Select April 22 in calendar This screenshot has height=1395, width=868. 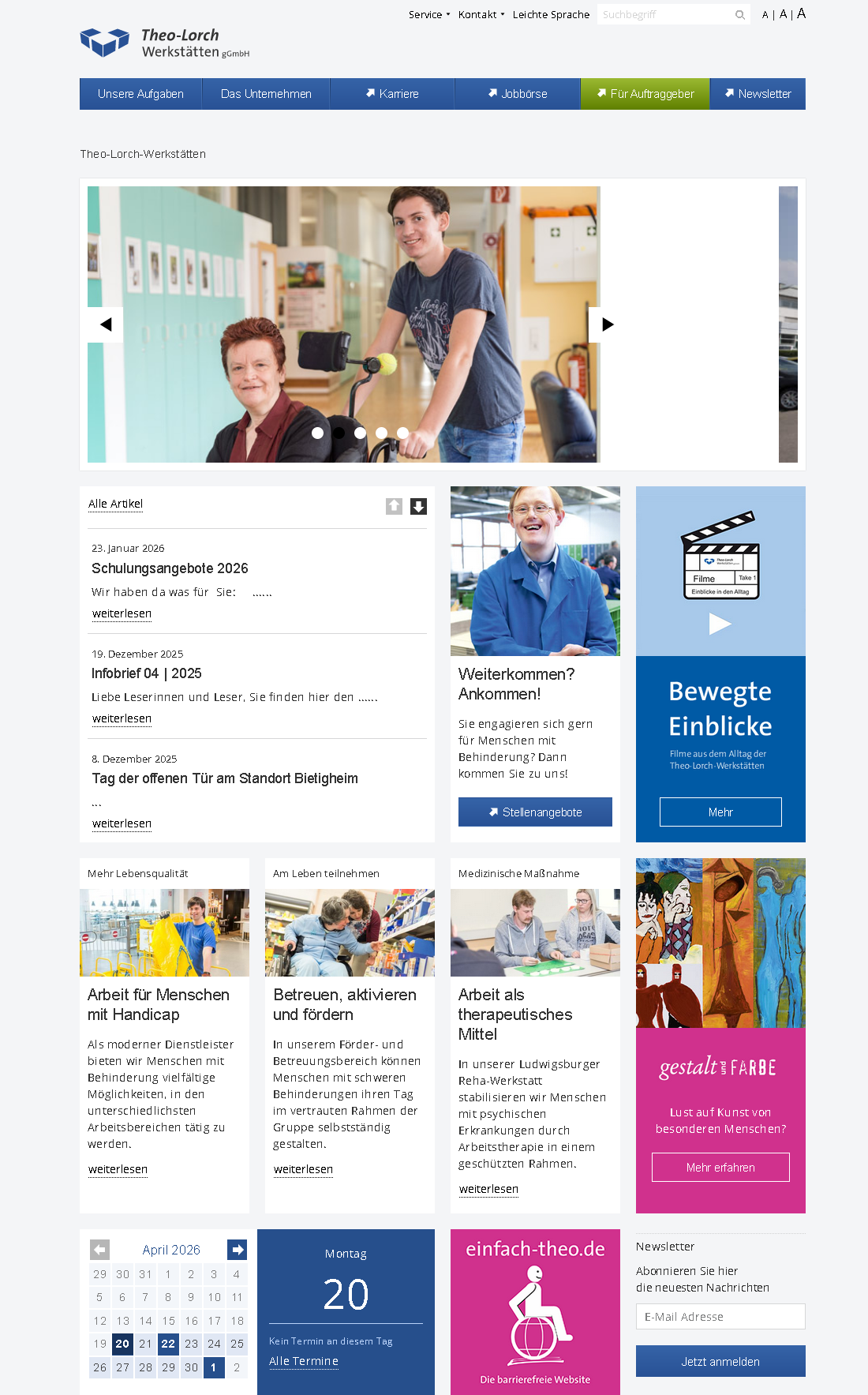[168, 1344]
